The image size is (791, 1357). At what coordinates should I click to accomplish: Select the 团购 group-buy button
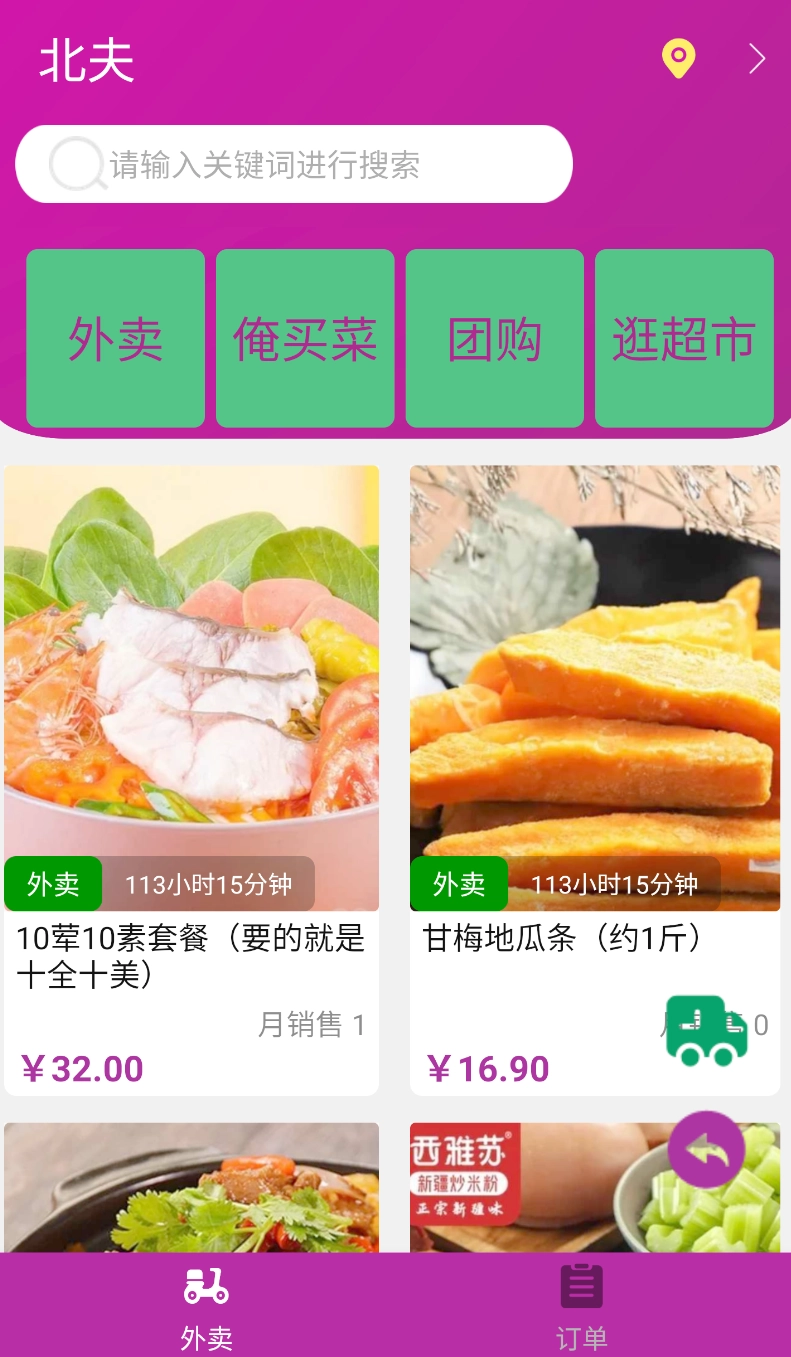[494, 338]
